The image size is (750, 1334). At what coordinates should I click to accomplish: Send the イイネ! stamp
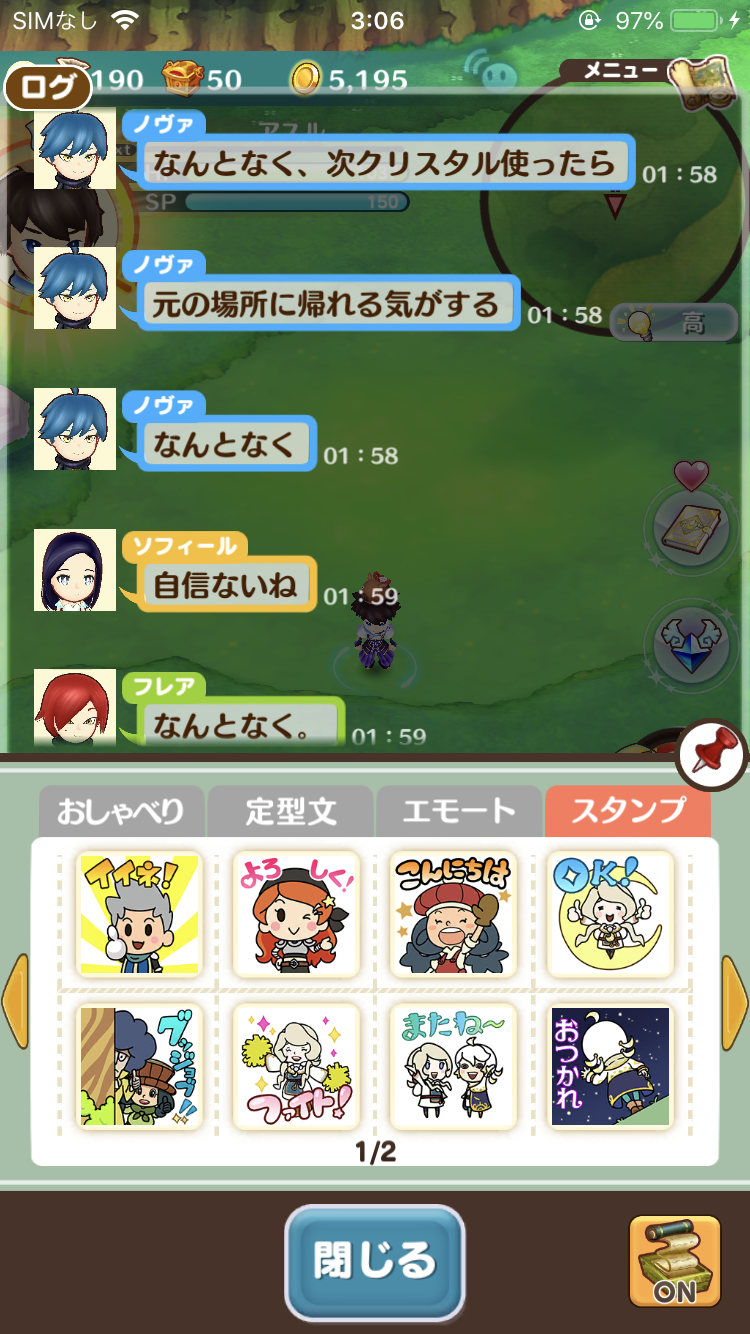[x=139, y=915]
